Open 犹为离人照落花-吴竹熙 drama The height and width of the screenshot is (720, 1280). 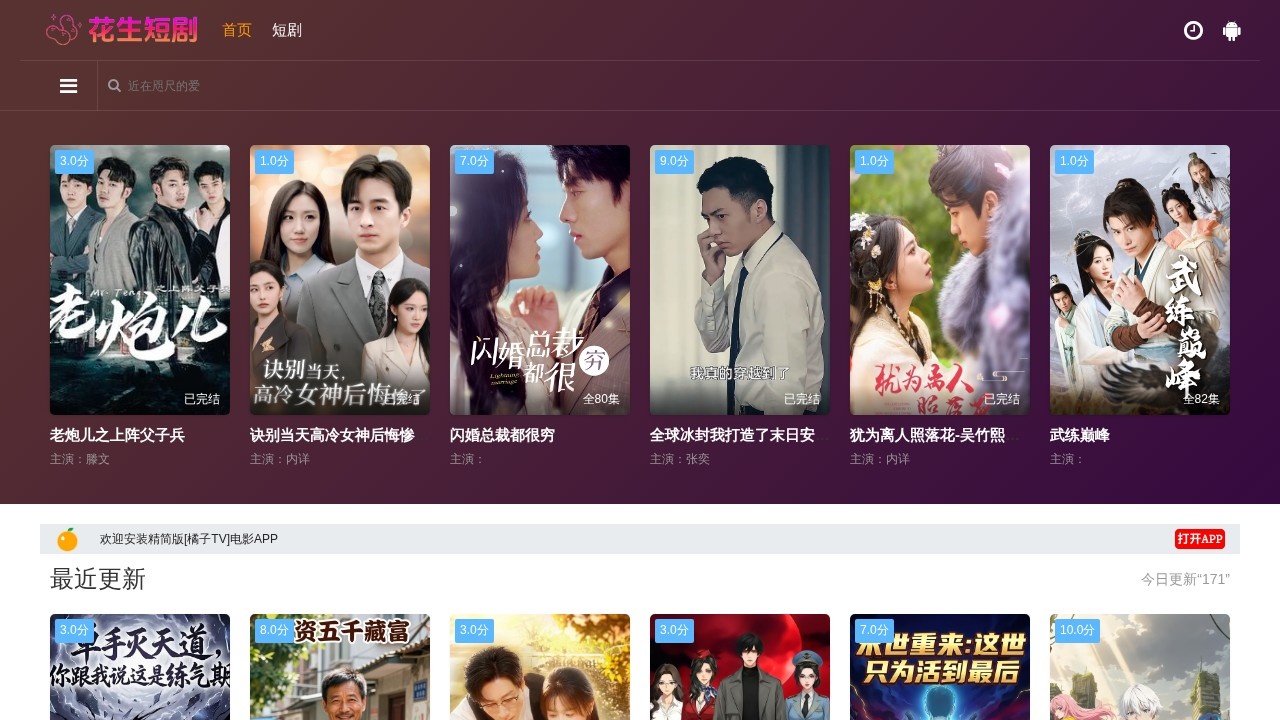(x=940, y=280)
